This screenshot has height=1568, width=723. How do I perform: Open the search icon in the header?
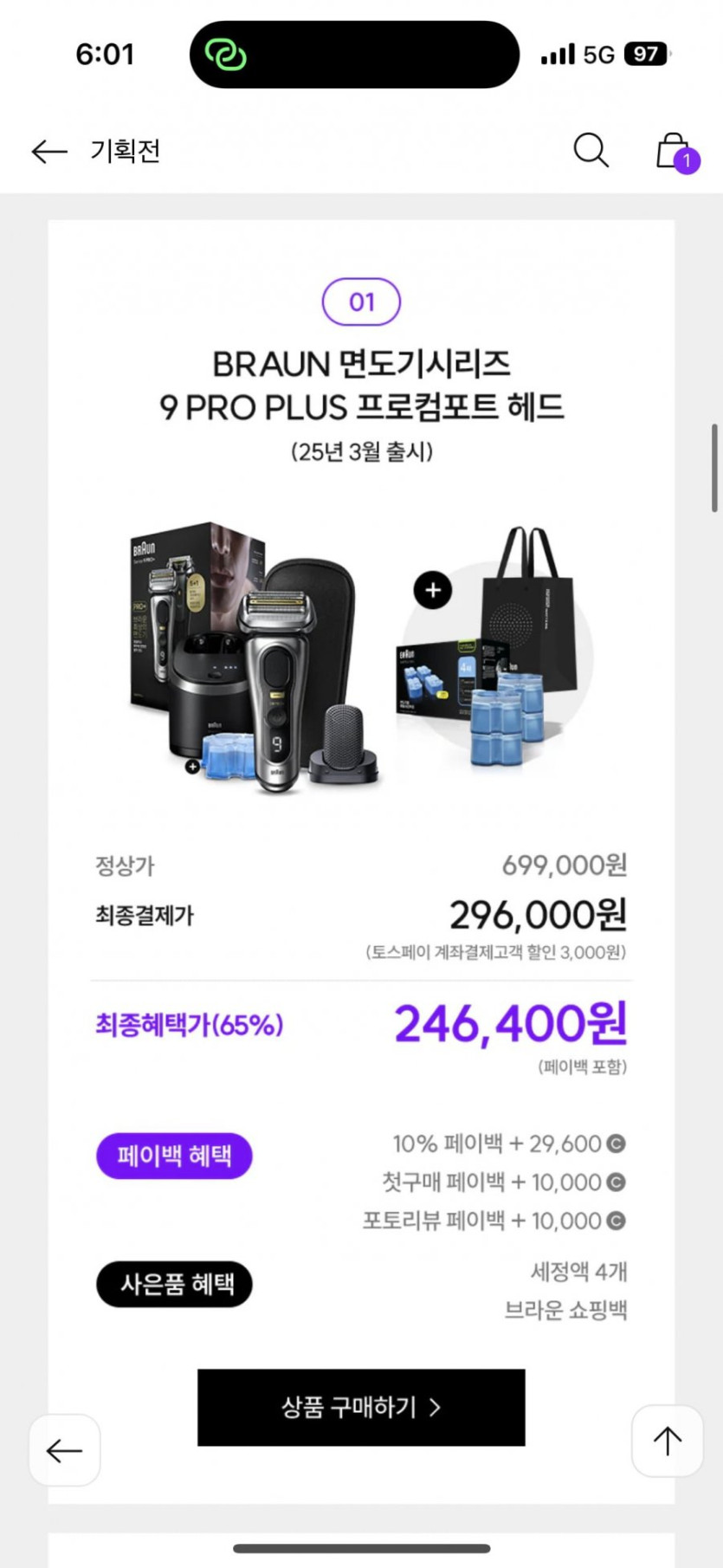click(591, 150)
